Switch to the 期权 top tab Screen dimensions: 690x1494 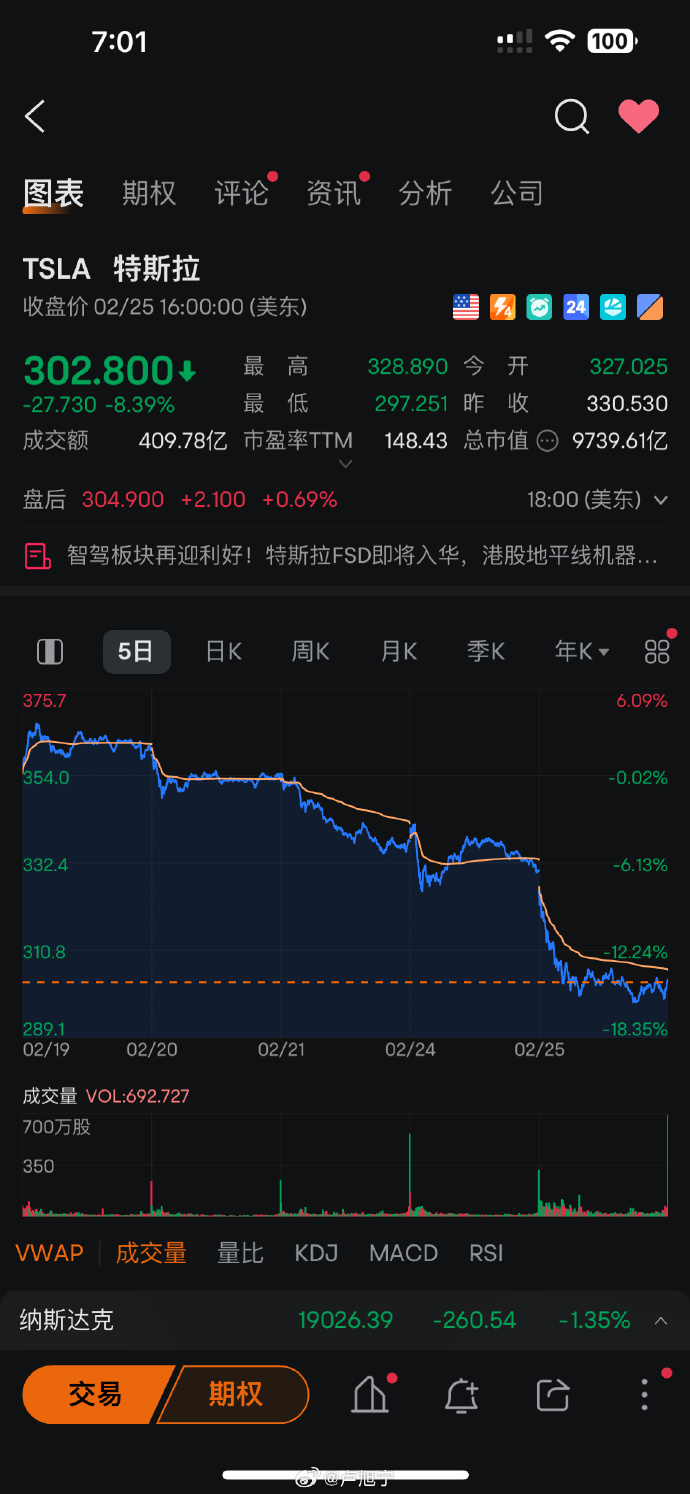coord(149,193)
